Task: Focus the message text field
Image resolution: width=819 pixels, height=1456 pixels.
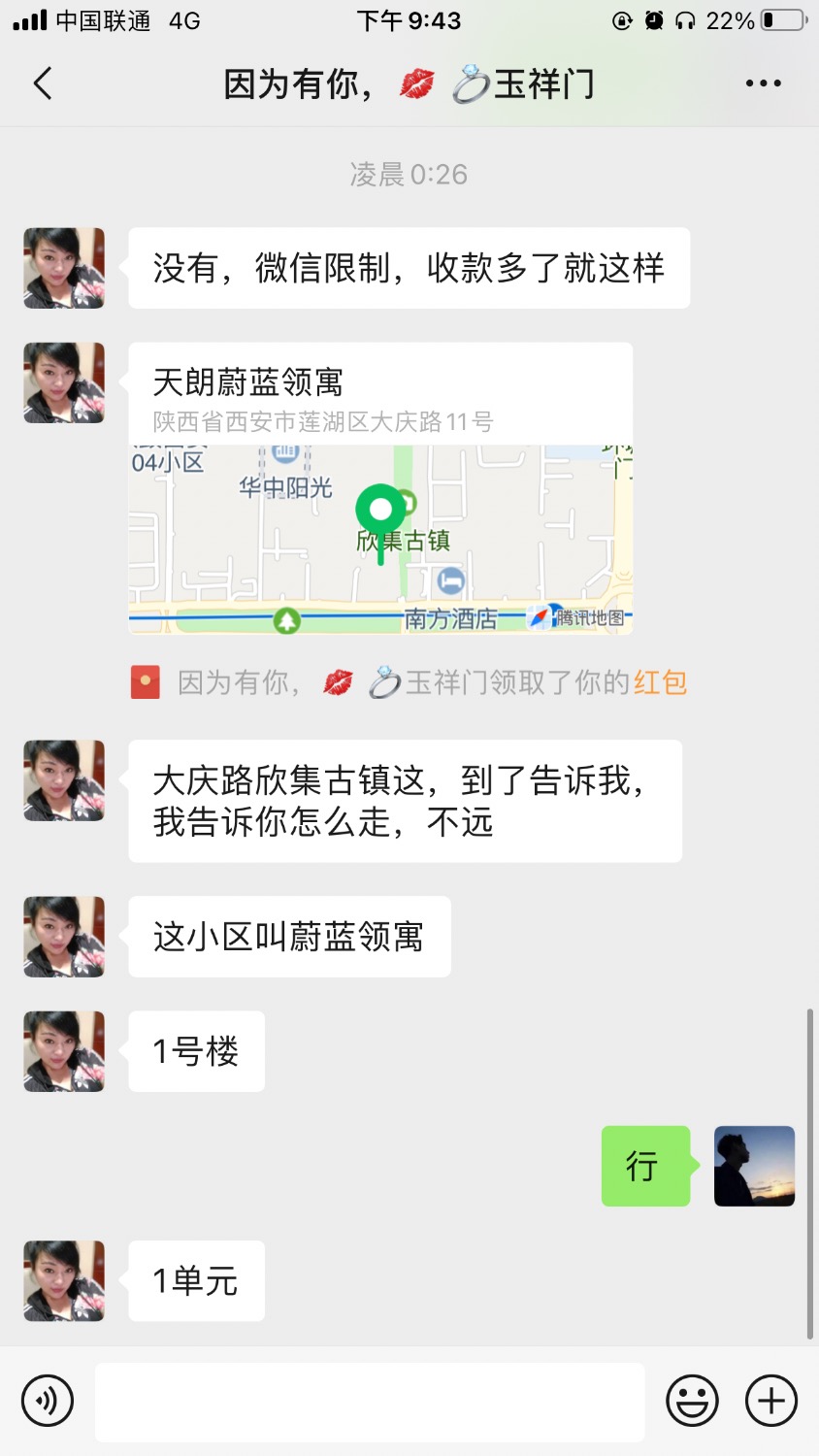Action: 369,1402
